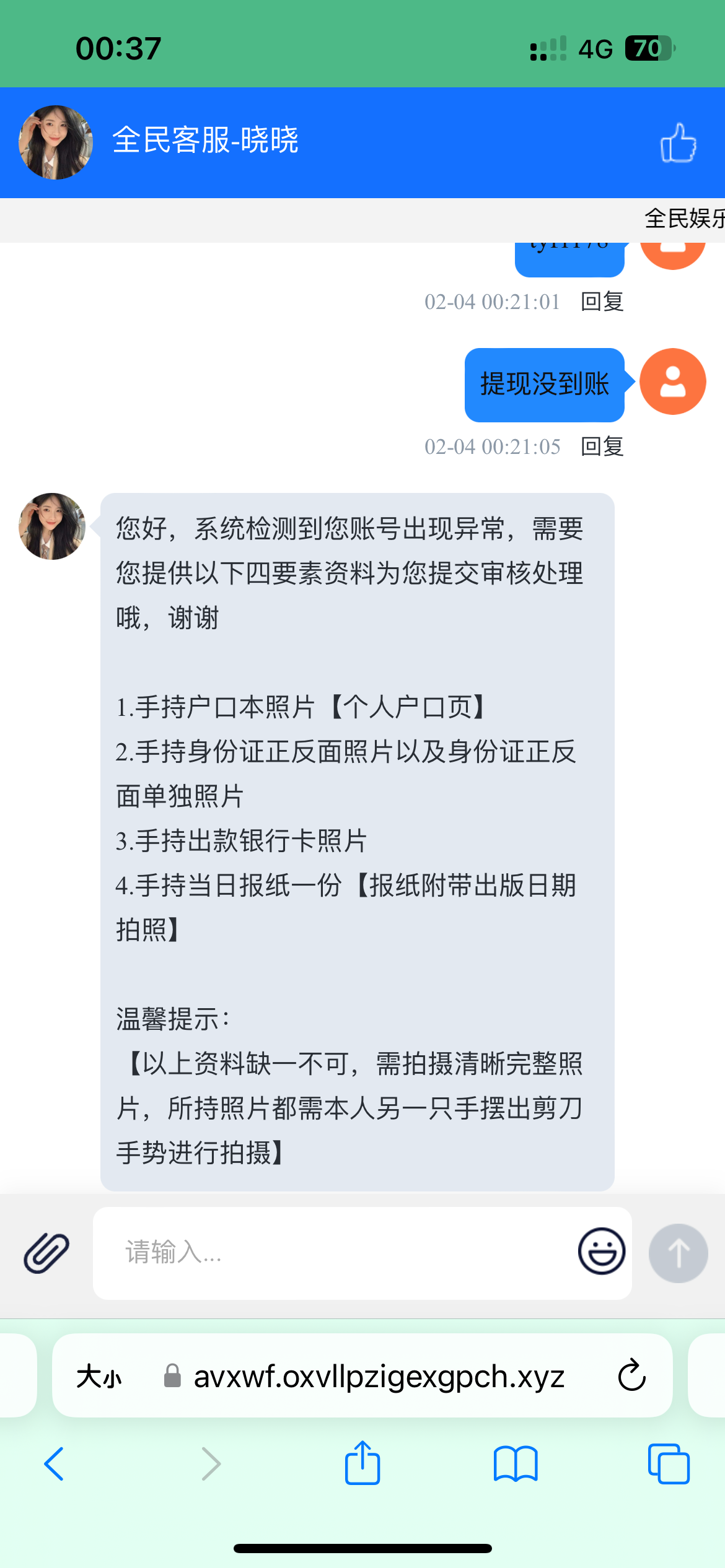
Task: Tap the thumbs-up rating icon
Action: 678,143
